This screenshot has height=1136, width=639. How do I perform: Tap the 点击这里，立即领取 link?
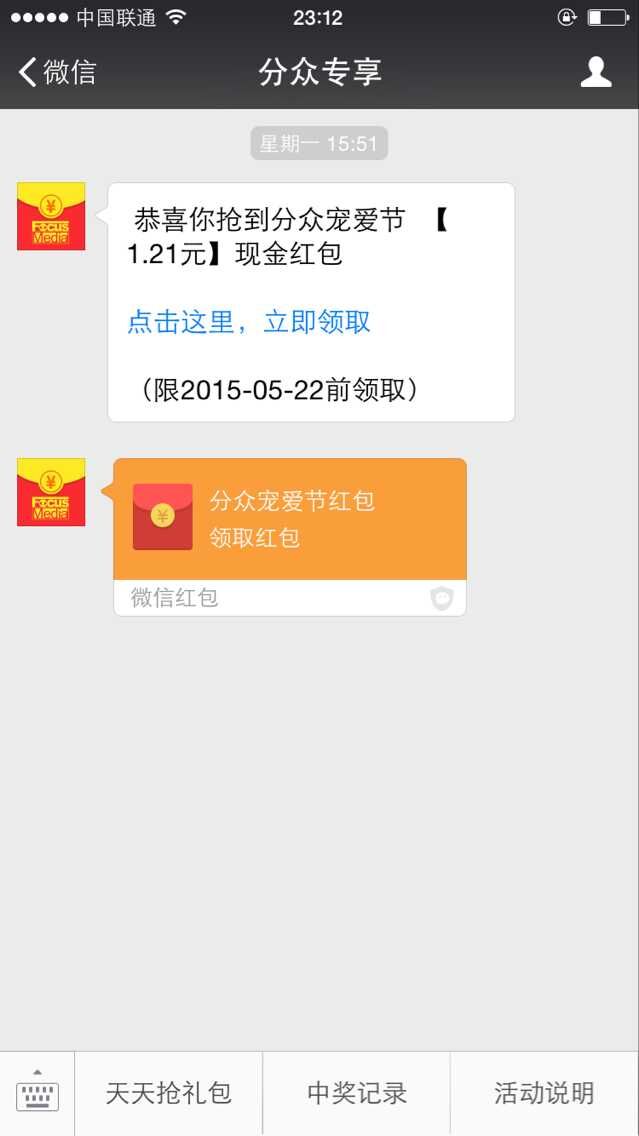pyautogui.click(x=249, y=321)
